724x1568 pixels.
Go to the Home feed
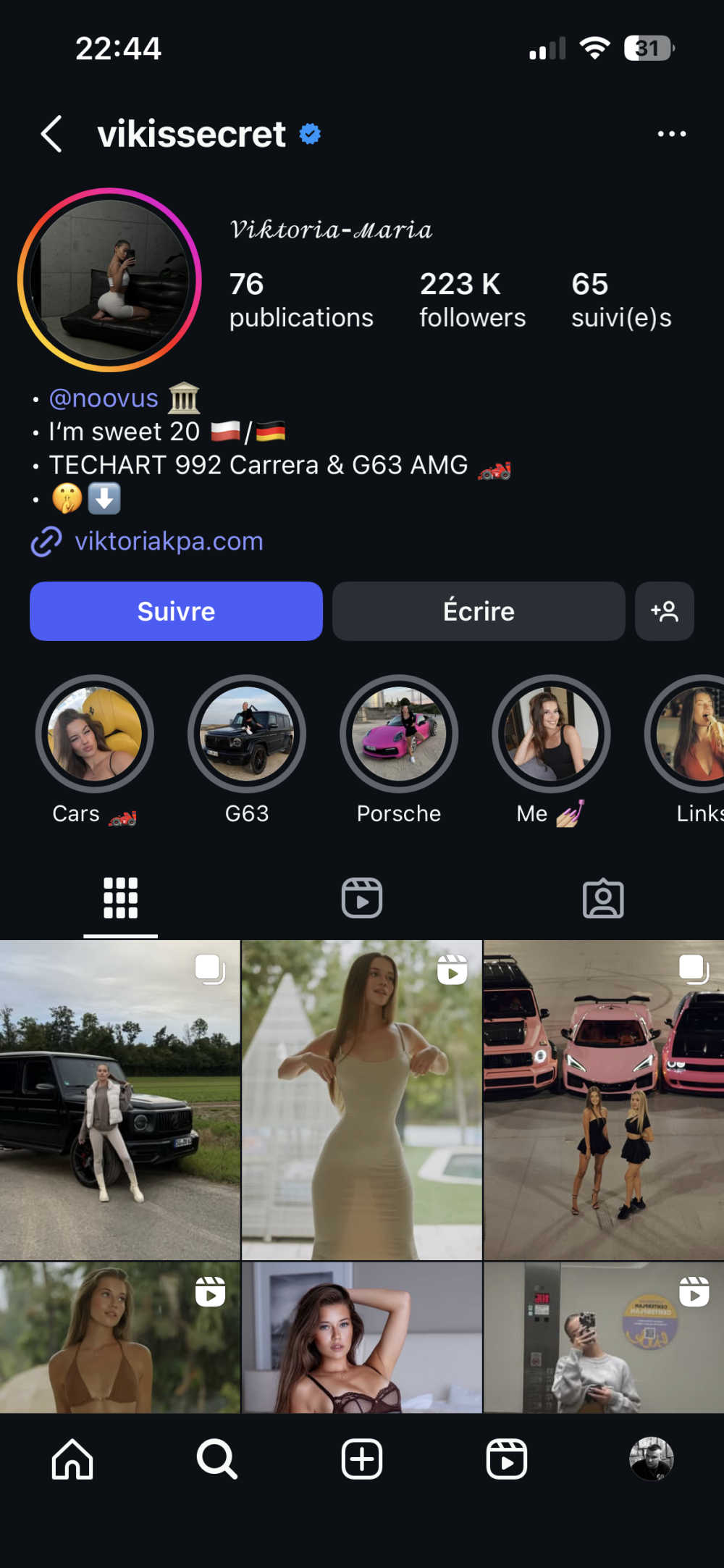coord(72,1459)
